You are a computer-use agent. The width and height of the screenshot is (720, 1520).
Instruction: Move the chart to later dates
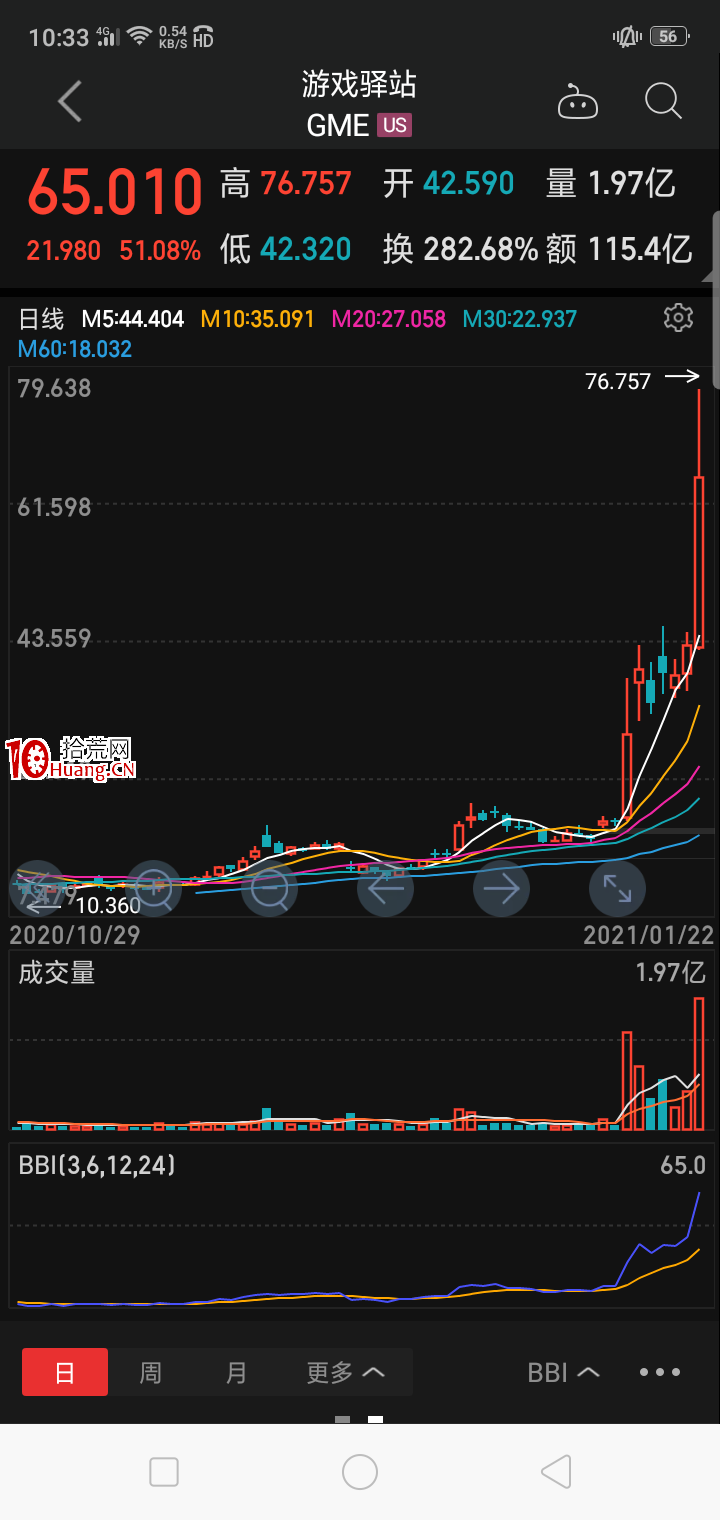tap(501, 888)
